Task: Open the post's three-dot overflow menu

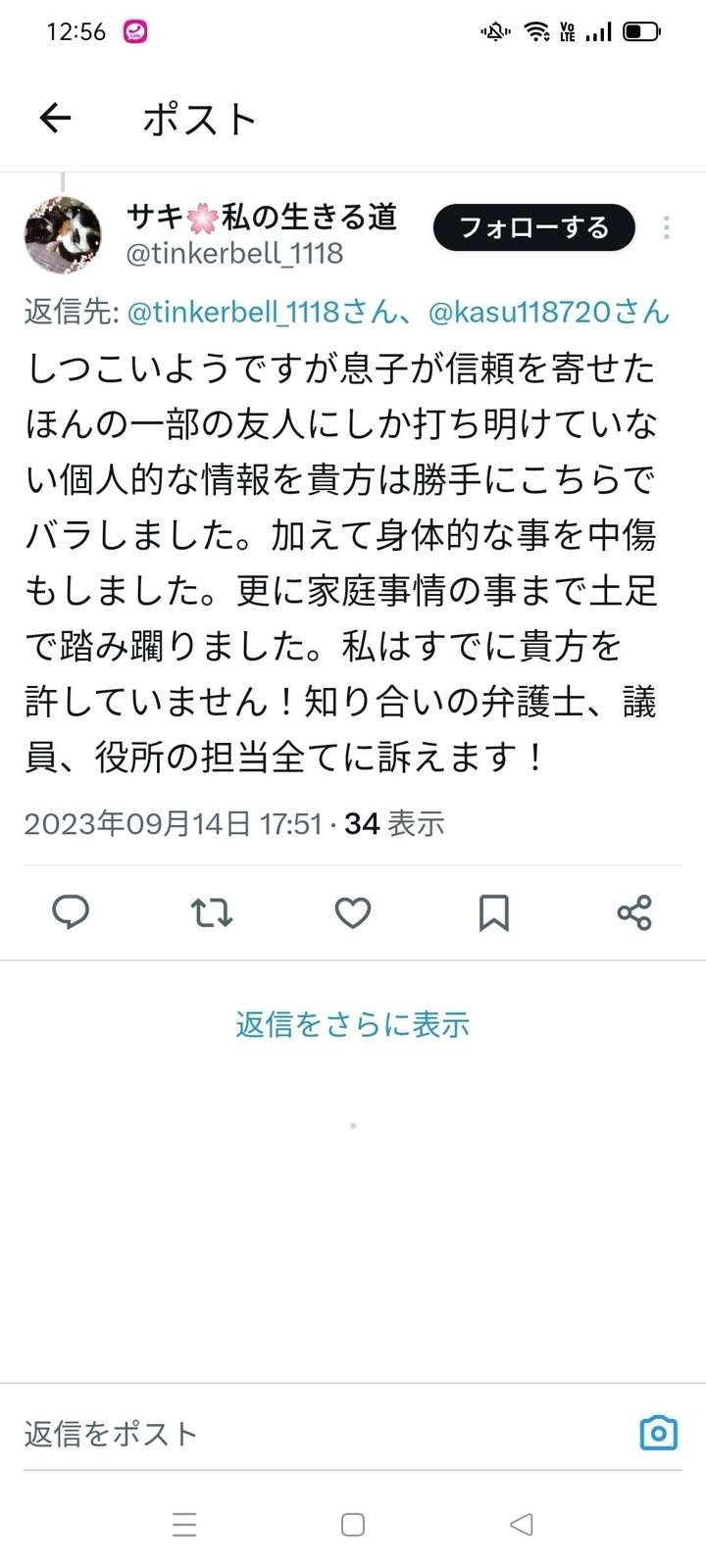Action: click(x=666, y=227)
